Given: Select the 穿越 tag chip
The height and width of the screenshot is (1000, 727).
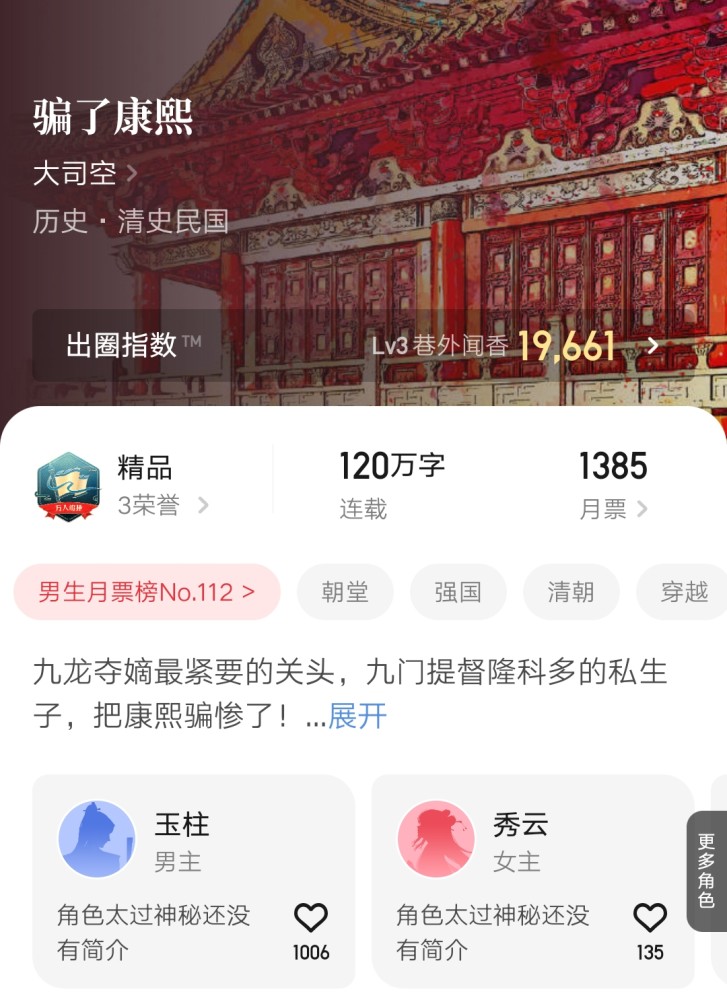Looking at the screenshot, I should pyautogui.click(x=685, y=592).
